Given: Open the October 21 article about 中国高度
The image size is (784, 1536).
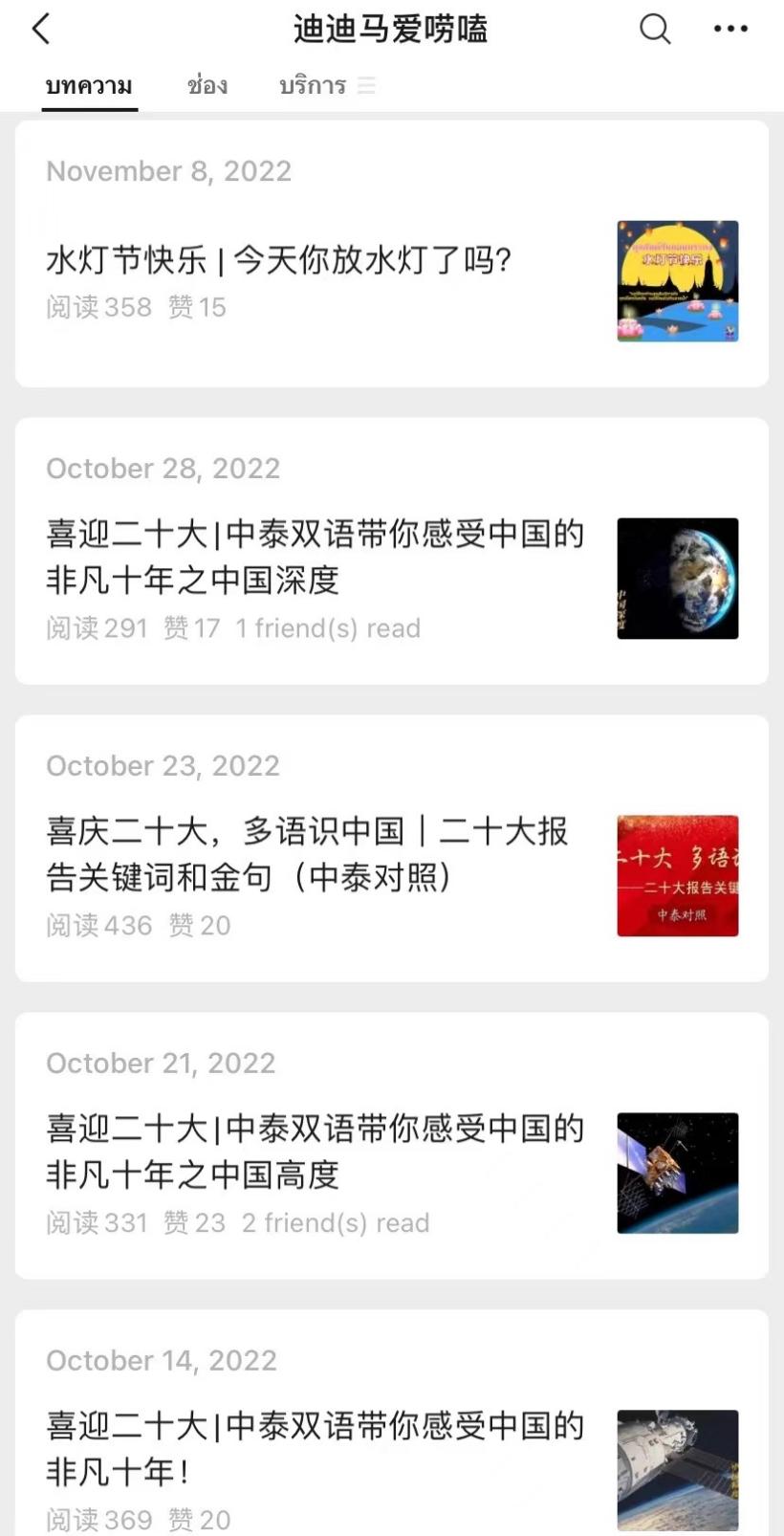Looking at the screenshot, I should coord(316,1152).
